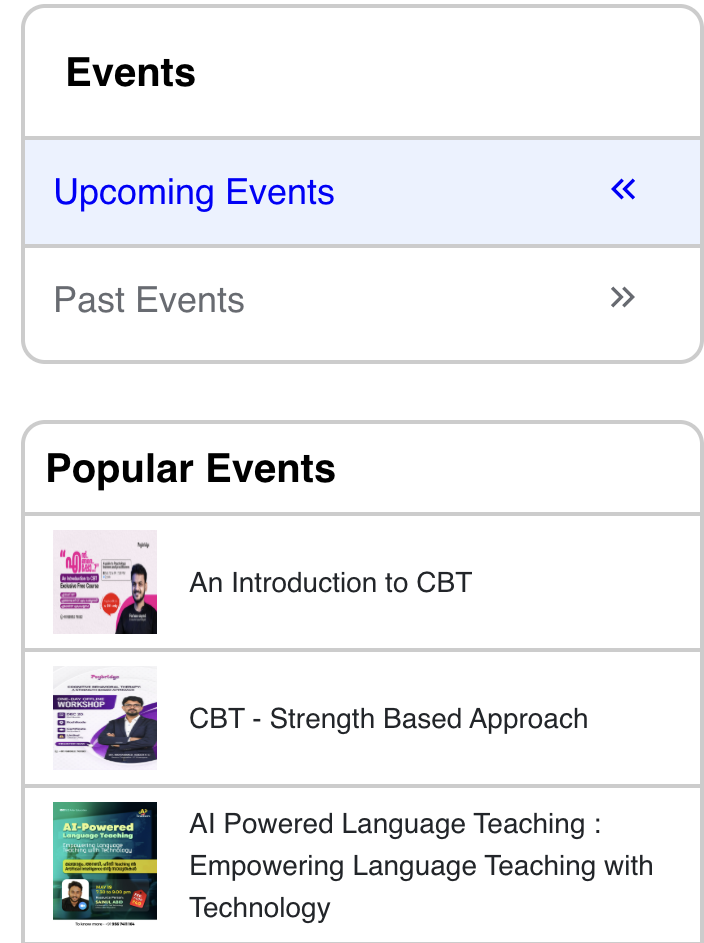Image resolution: width=704 pixels, height=943 pixels.
Task: Open the AI Powered Language Teaching event
Action: 420,865
